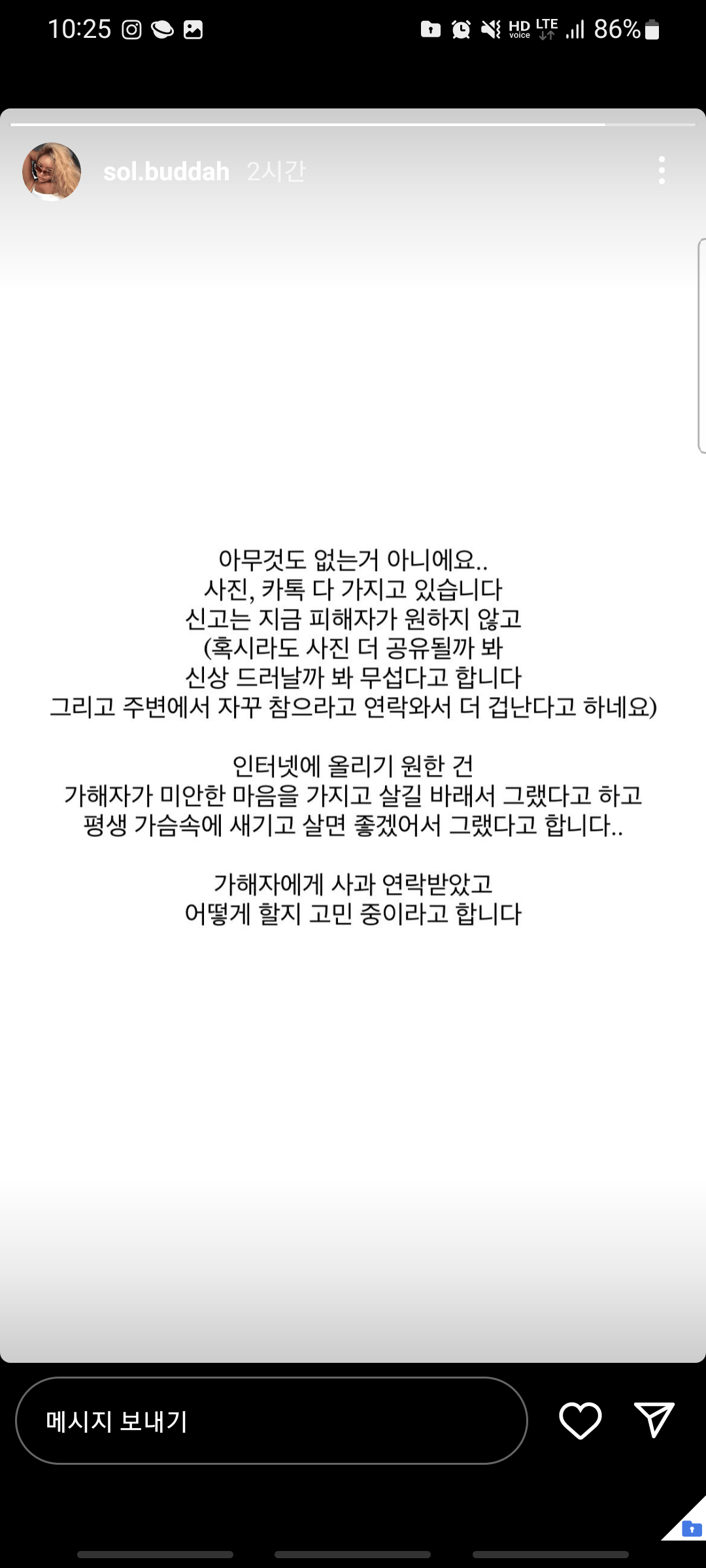This screenshot has width=706, height=1568.
Task: Open sol.buddah's profile picture
Action: coord(52,171)
